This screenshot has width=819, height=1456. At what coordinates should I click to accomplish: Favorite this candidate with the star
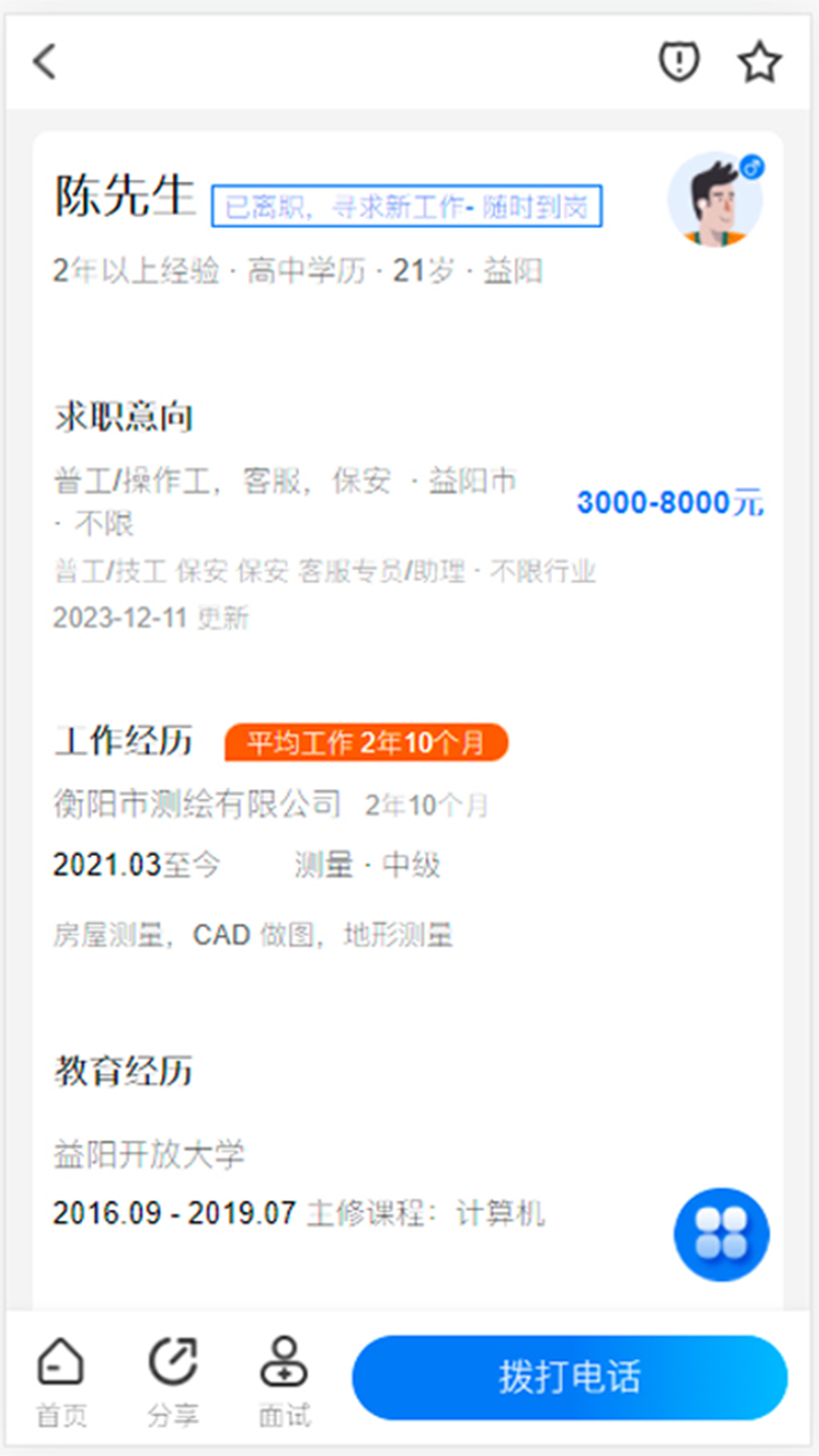pyautogui.click(x=759, y=62)
